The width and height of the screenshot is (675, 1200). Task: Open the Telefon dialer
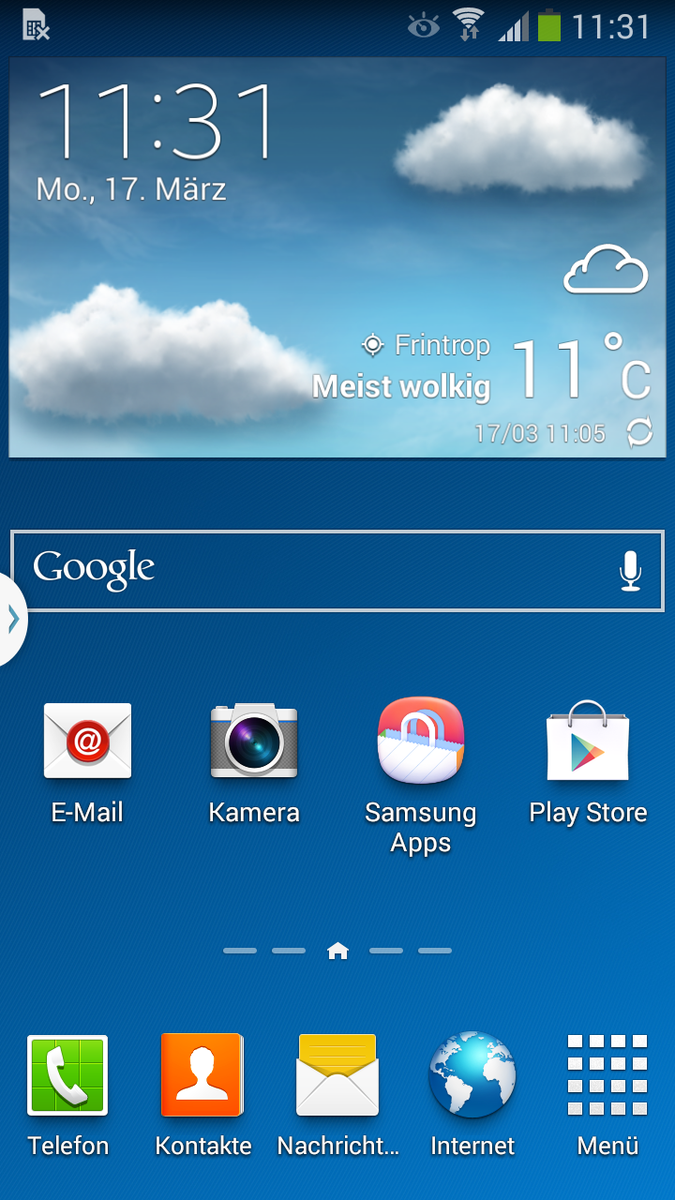tap(67, 1076)
